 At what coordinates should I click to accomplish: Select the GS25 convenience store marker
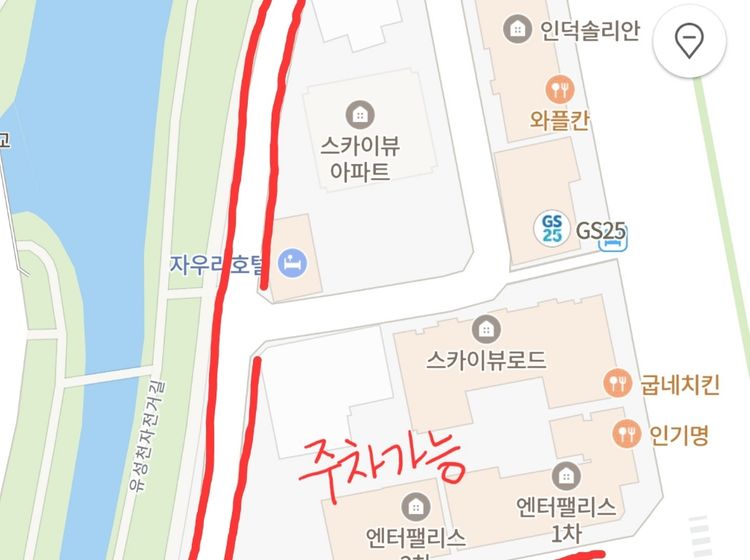coord(552,229)
